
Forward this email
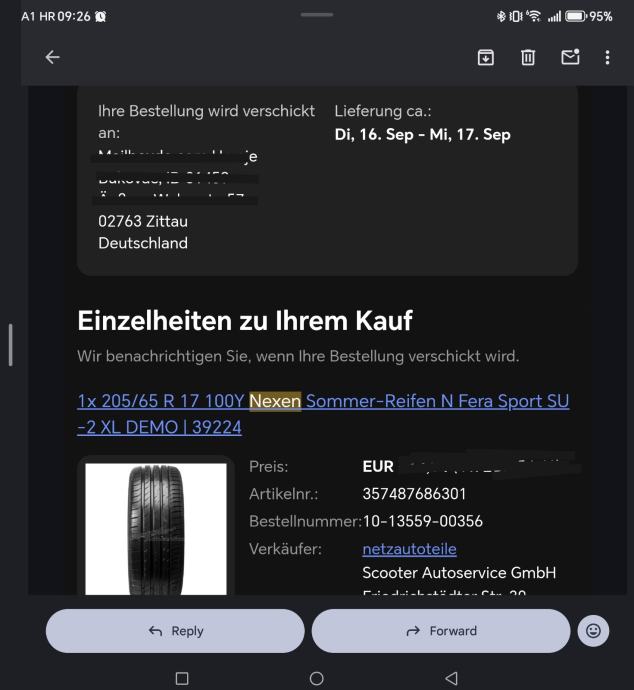point(440,631)
